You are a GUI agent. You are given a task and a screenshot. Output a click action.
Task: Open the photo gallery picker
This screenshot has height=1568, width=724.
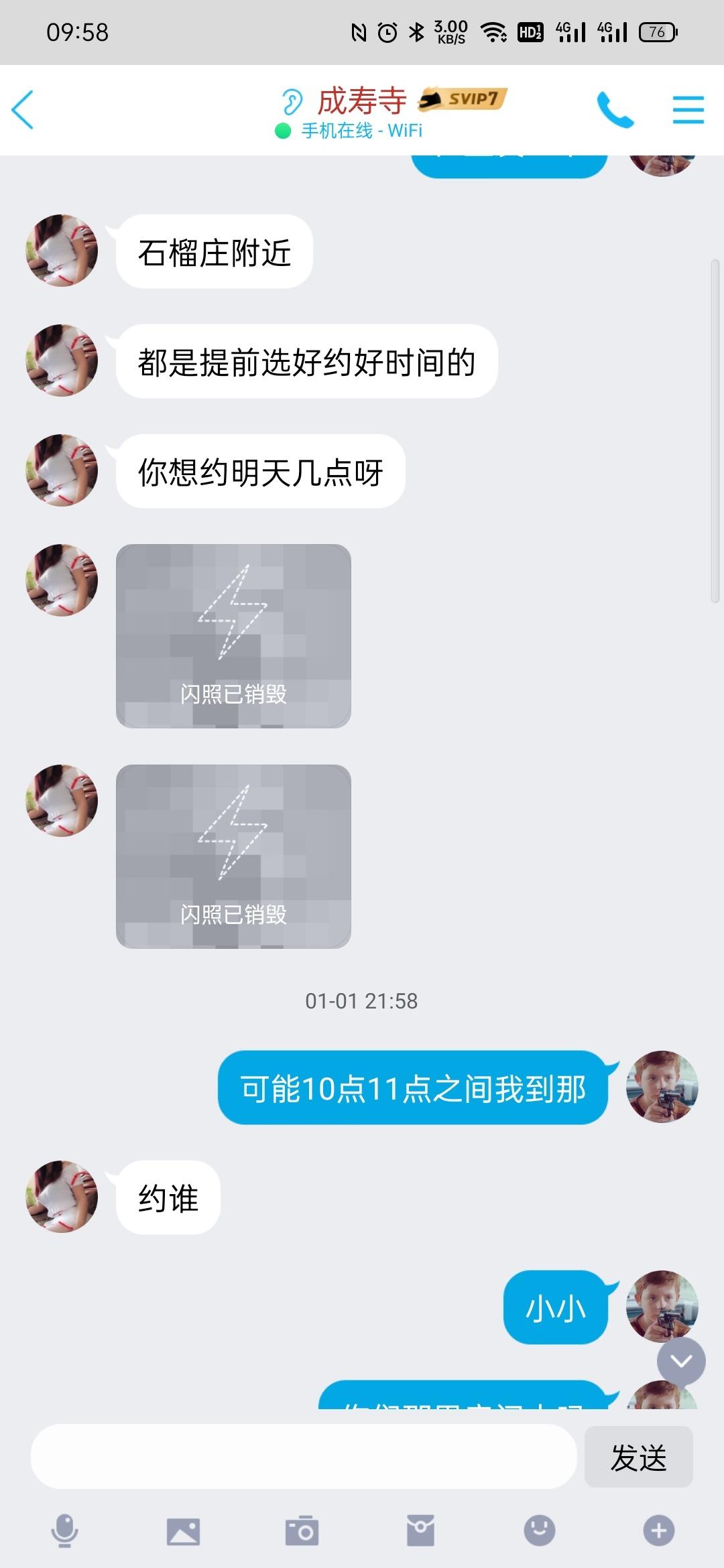click(183, 1531)
